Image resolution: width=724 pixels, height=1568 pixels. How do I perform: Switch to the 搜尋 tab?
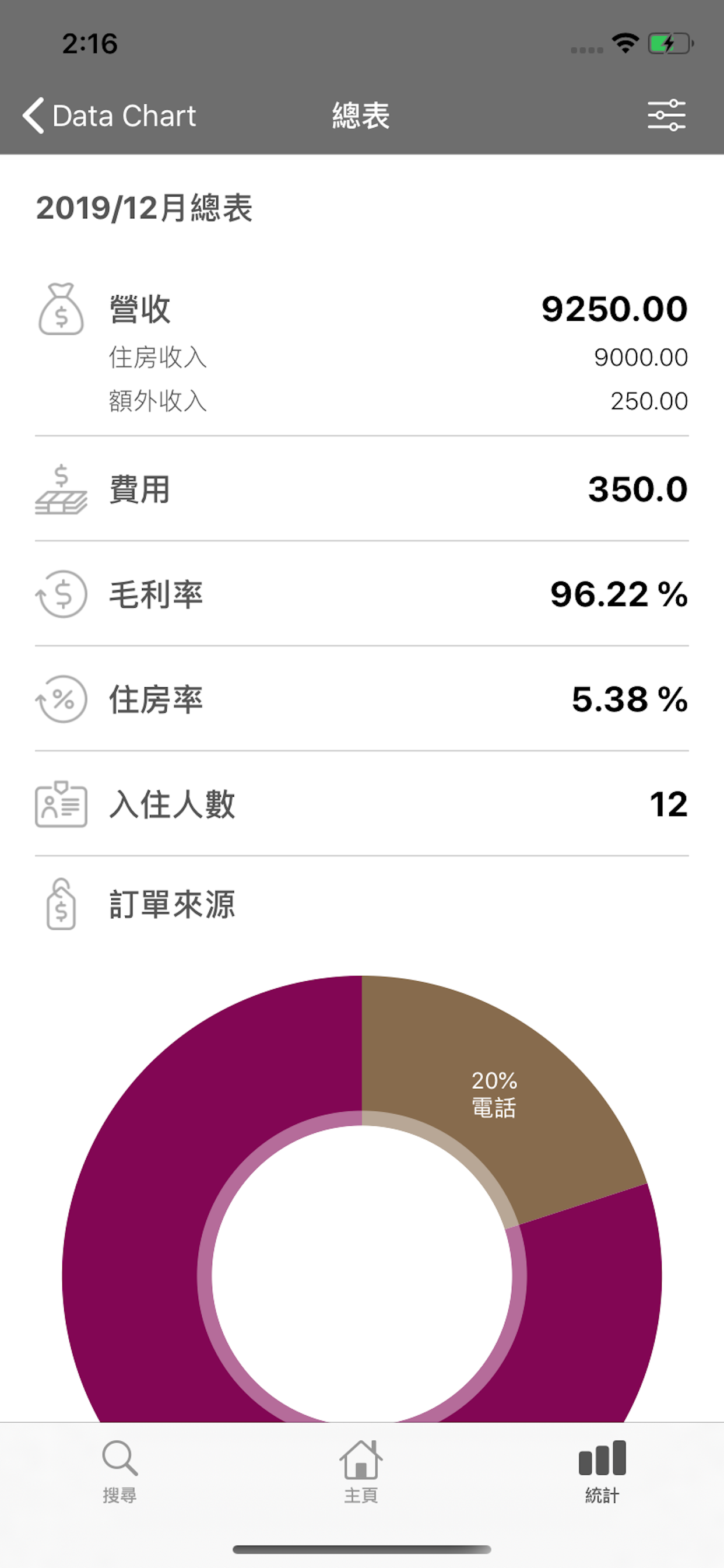point(120,1472)
